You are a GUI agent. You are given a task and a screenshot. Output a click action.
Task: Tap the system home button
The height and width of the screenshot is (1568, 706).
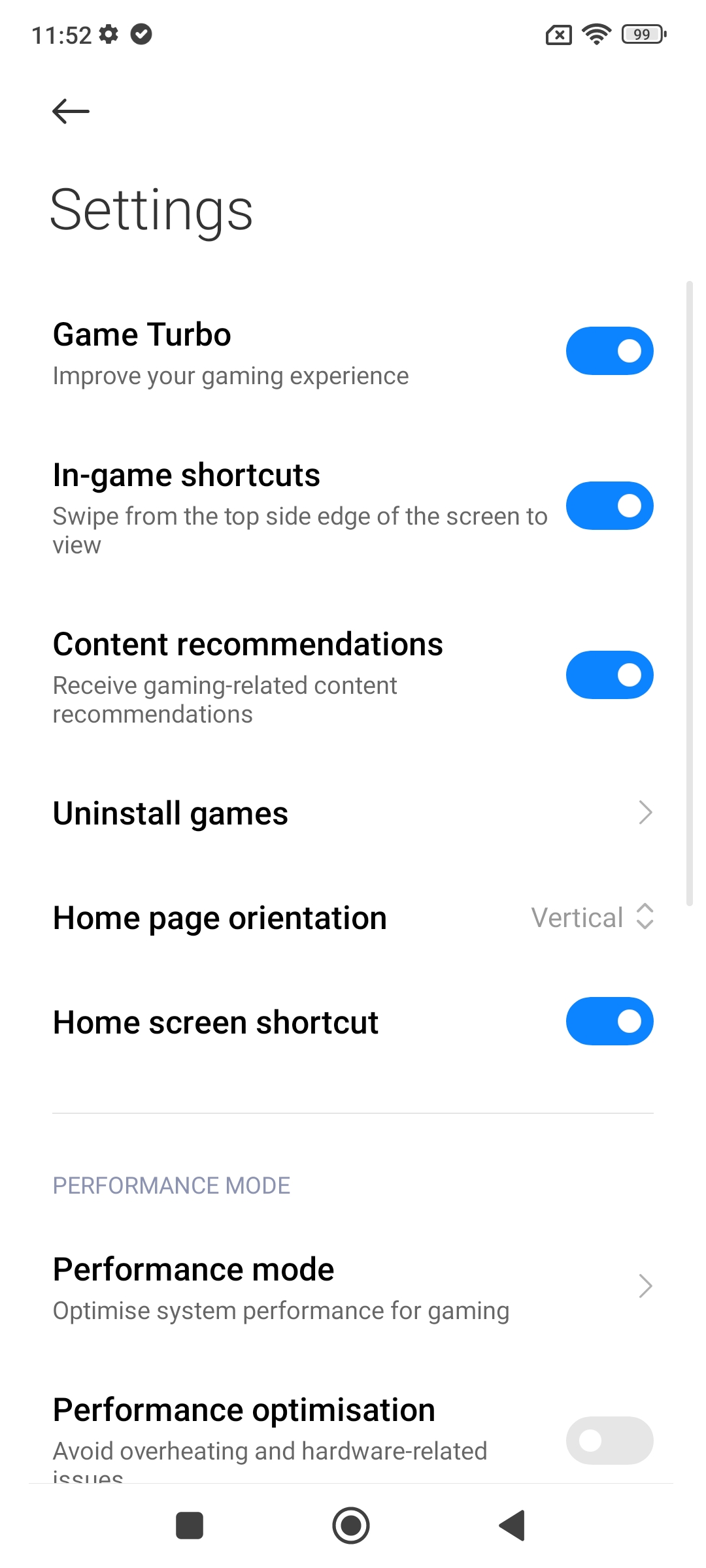point(351,1526)
